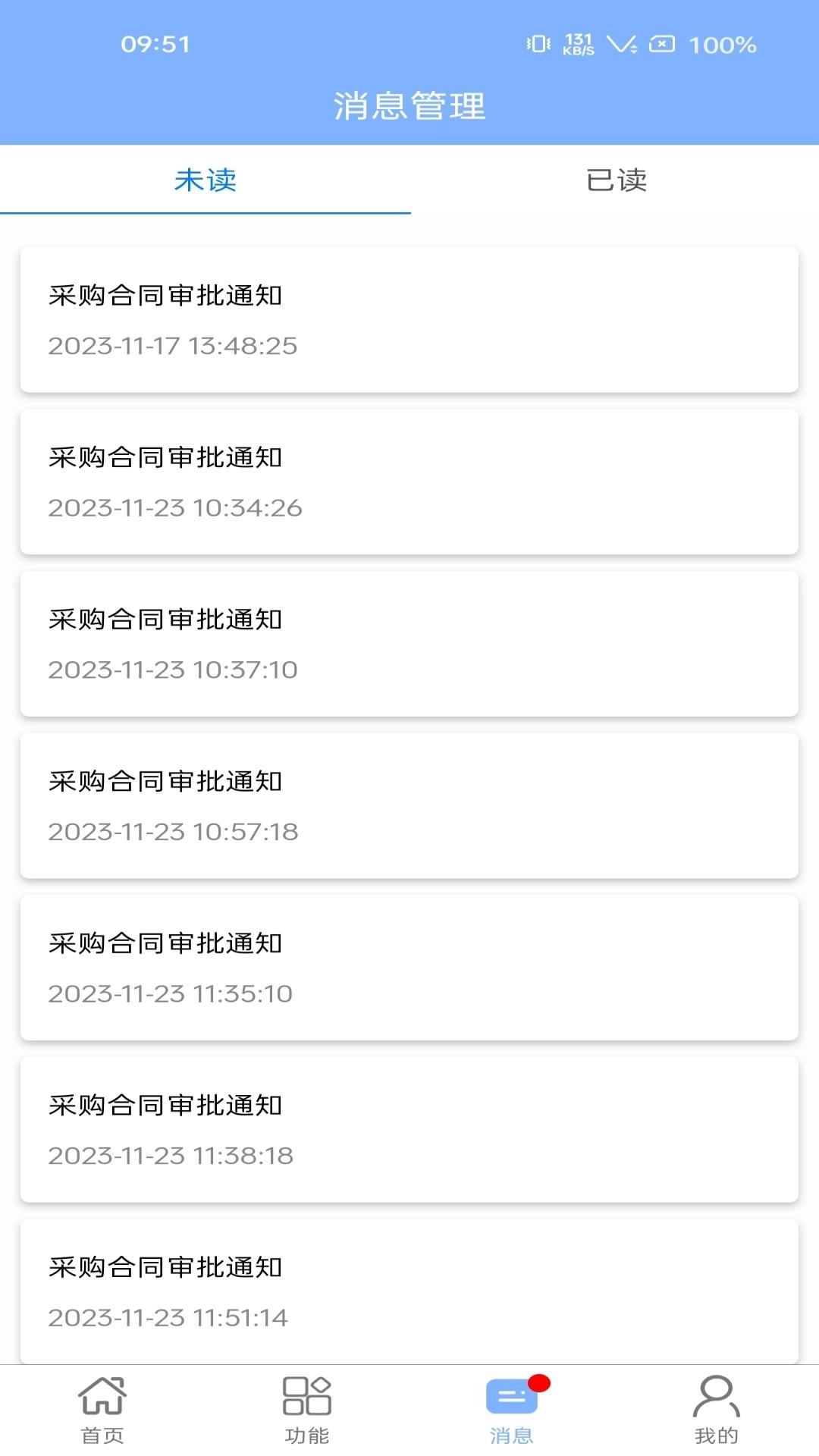Tap the message dated 2023-11-23 10:57:18
The width and height of the screenshot is (819, 1456).
tap(409, 806)
